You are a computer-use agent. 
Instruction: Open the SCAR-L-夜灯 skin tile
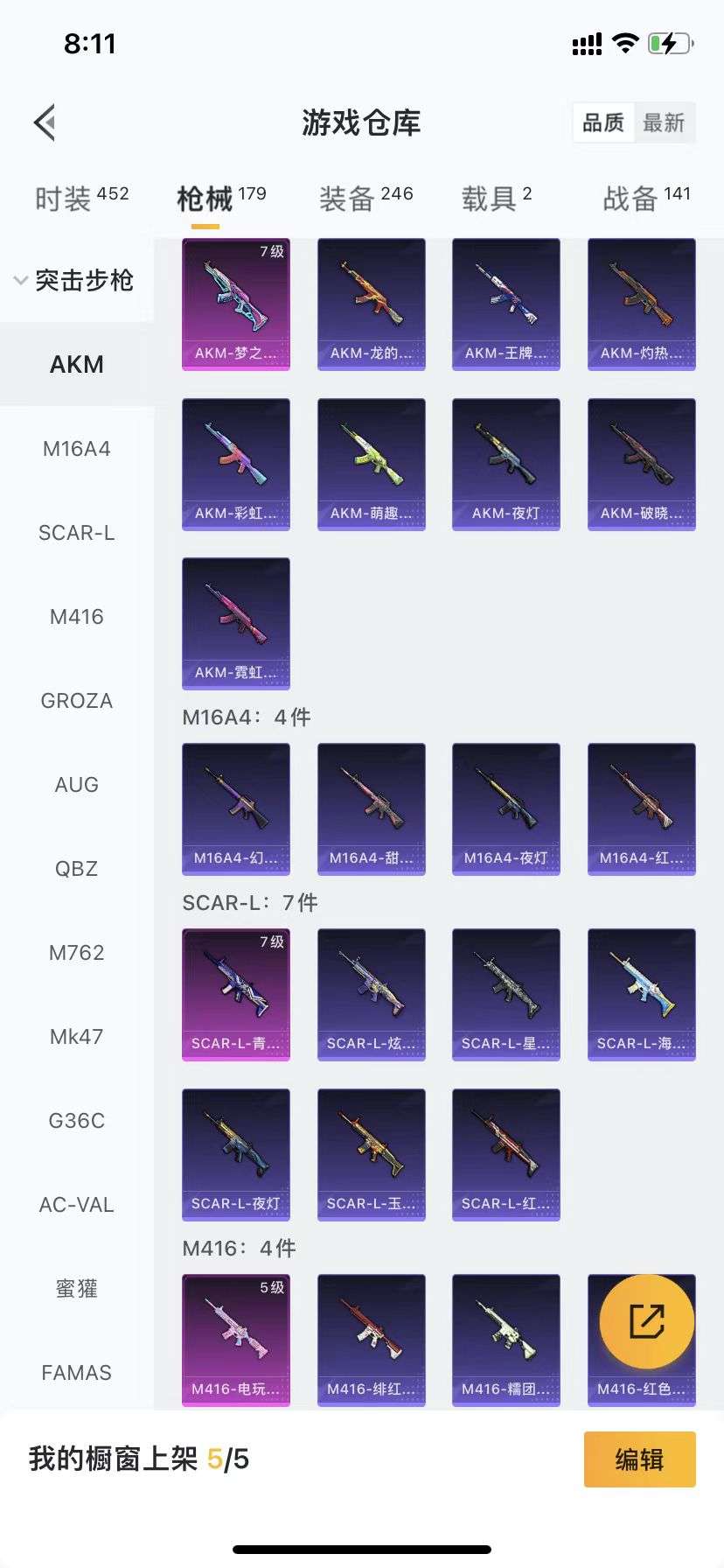(236, 1154)
